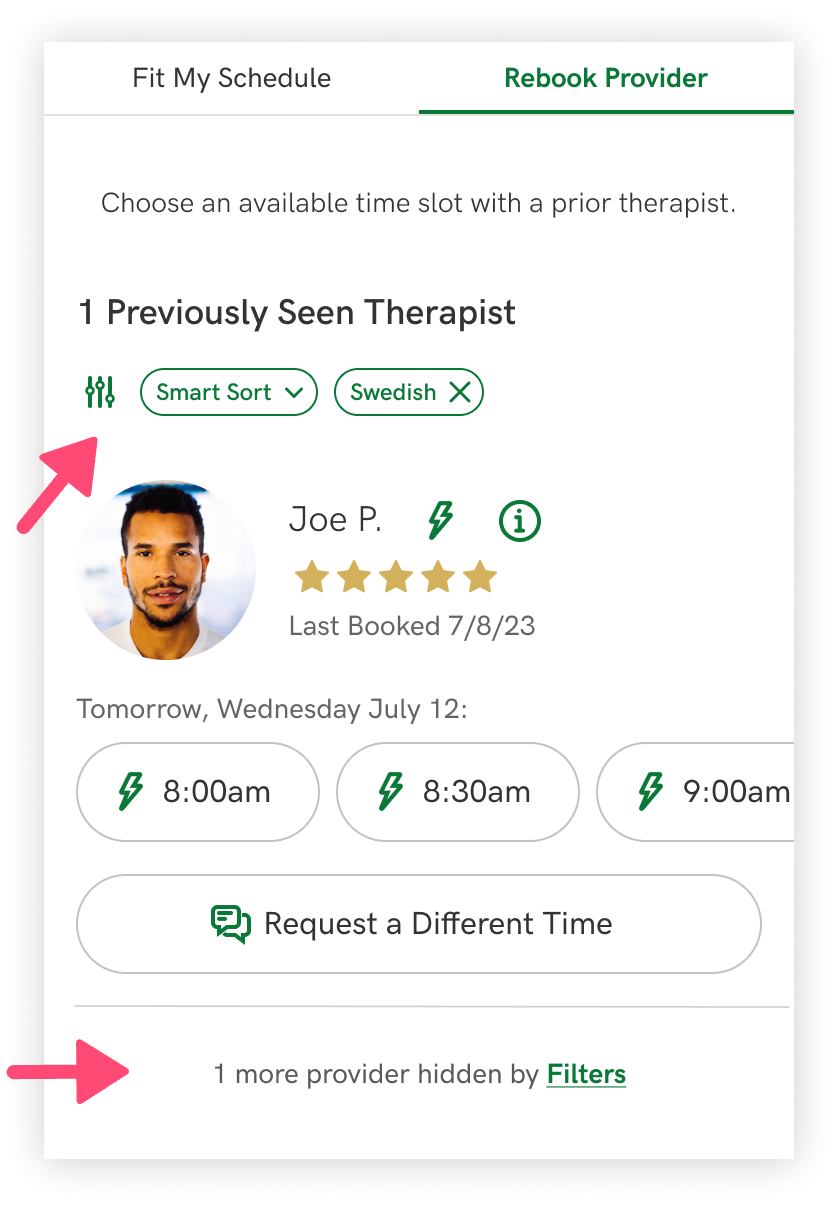The width and height of the screenshot is (838, 1205).
Task: Choose the 8:30am time slot
Action: pos(458,792)
